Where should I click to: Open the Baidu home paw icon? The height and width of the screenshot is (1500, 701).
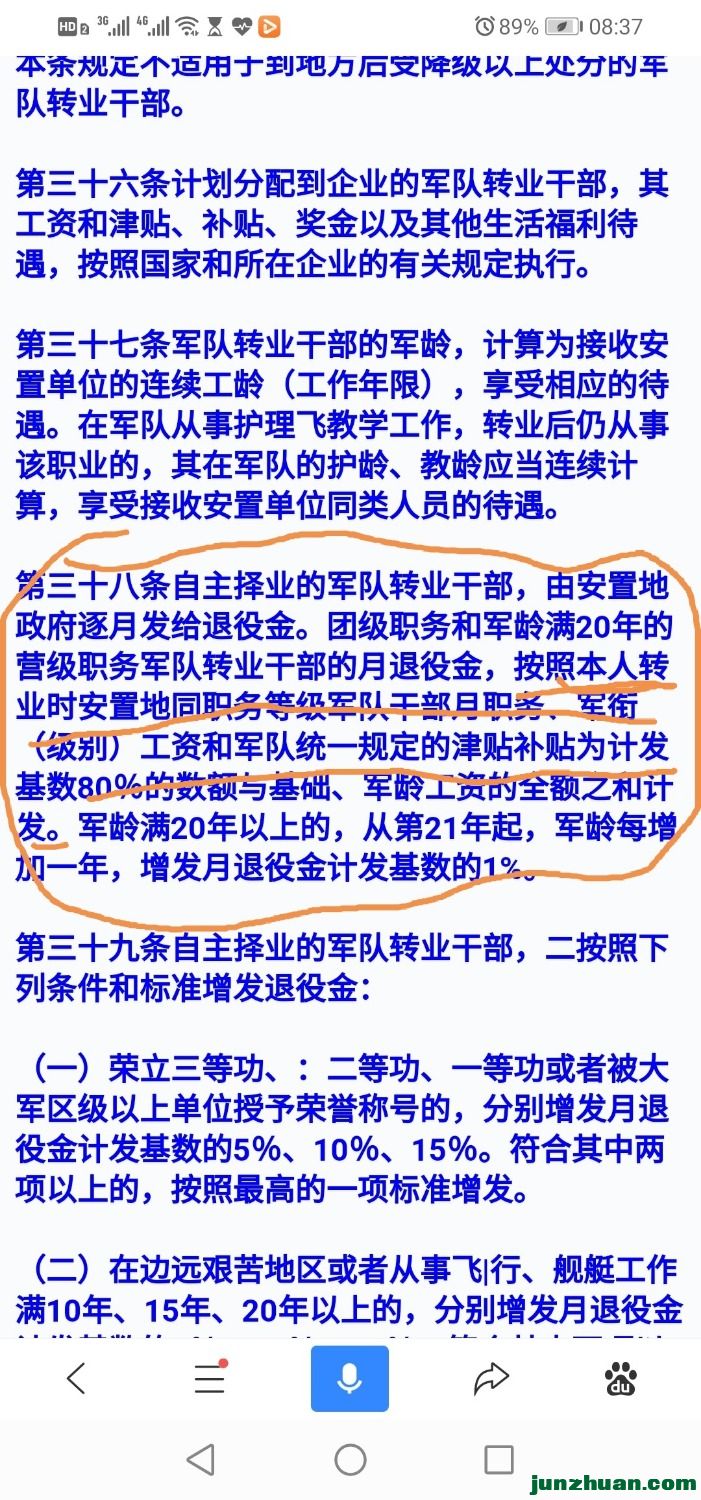click(621, 1379)
